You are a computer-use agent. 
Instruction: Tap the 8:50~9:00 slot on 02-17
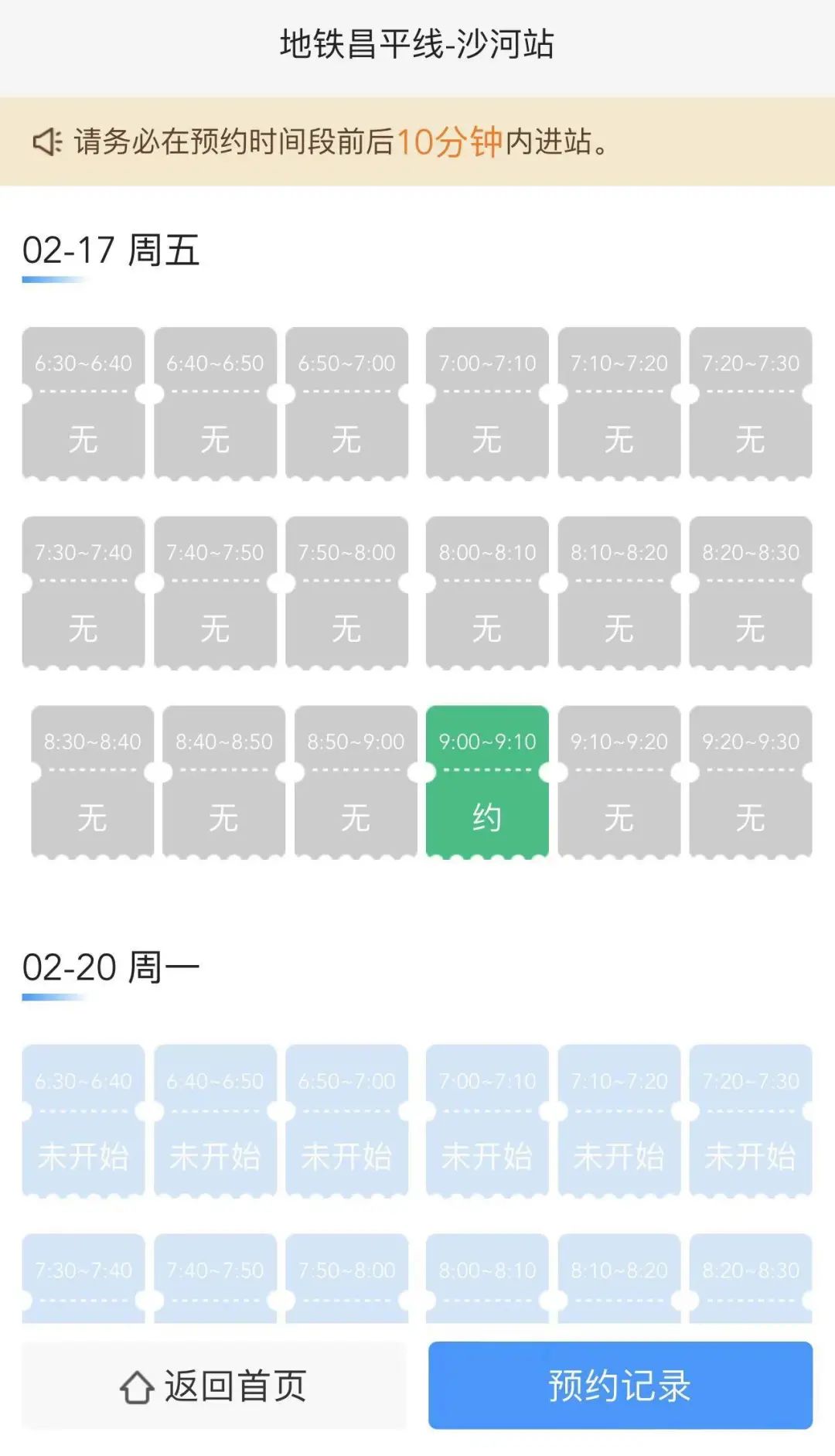tap(356, 781)
